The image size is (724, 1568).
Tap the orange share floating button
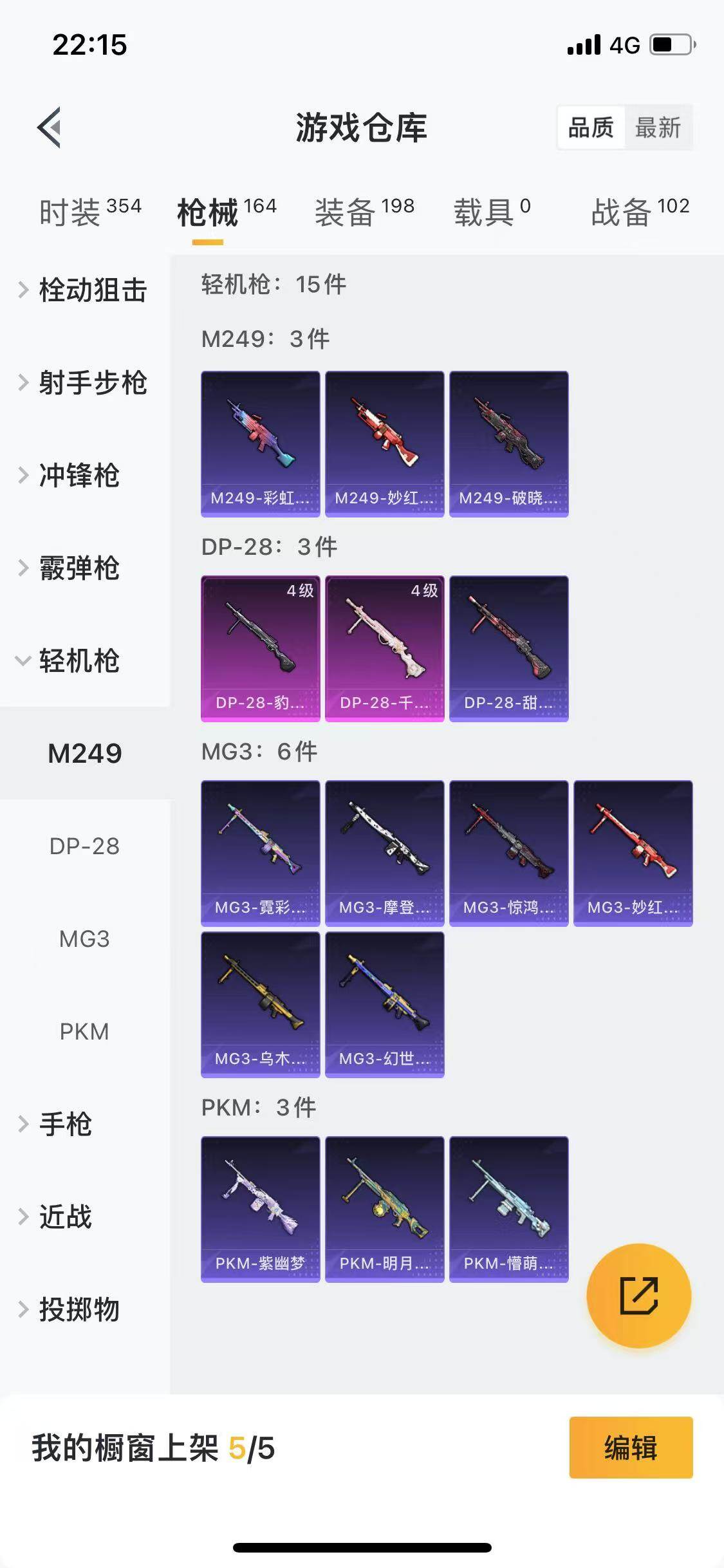point(638,1295)
